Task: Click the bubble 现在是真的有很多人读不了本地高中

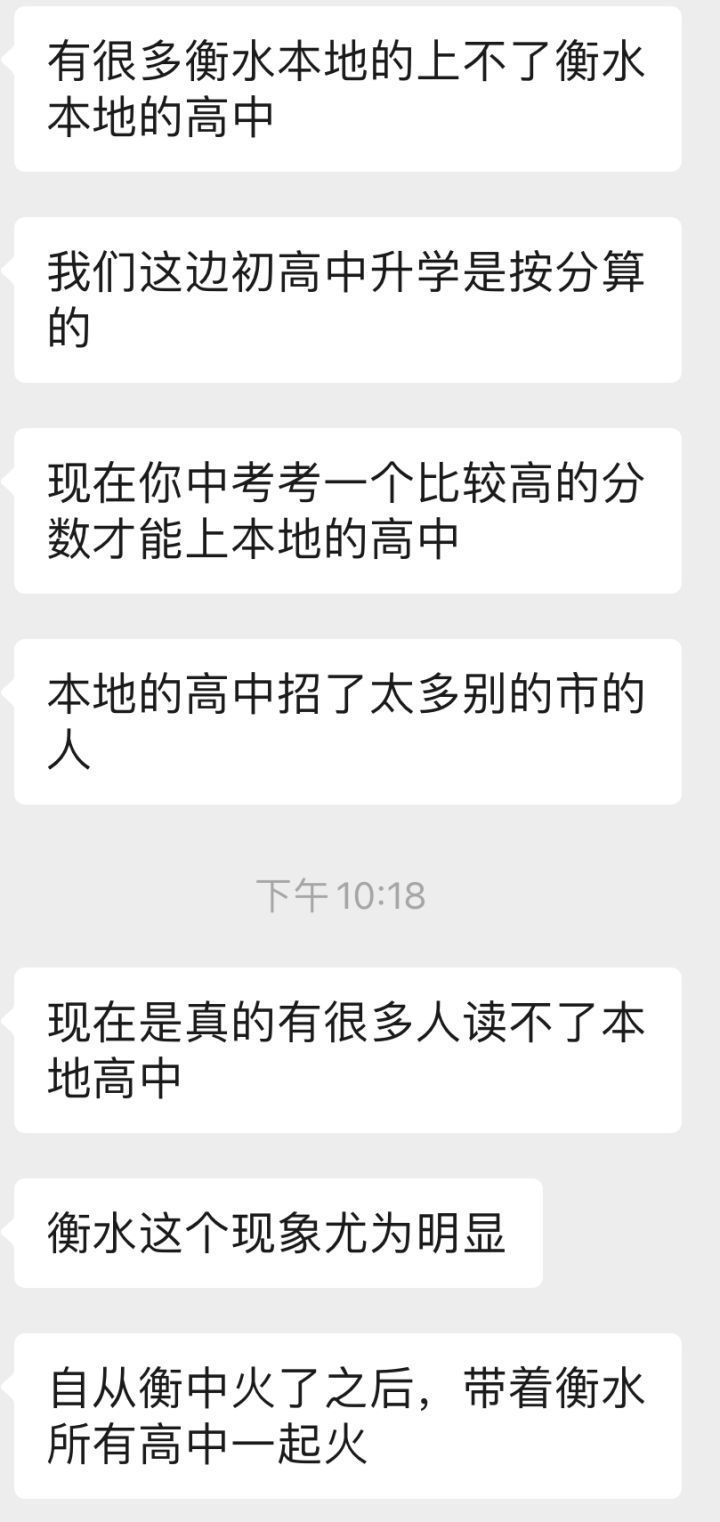Action: click(x=350, y=1045)
